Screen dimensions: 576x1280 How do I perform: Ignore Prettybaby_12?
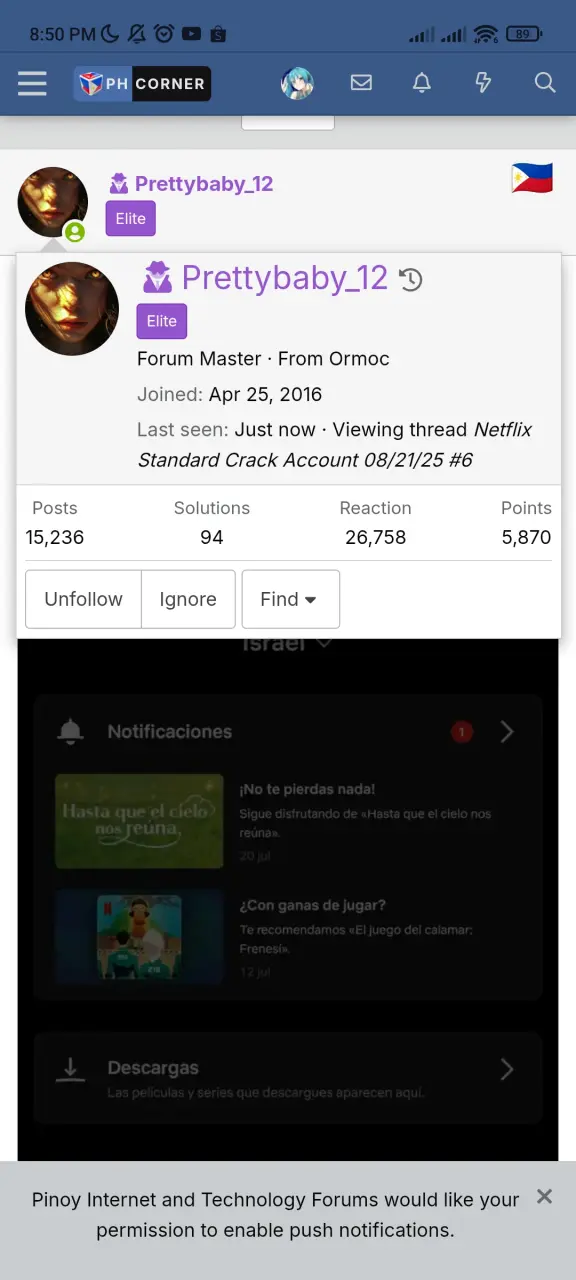coord(188,599)
